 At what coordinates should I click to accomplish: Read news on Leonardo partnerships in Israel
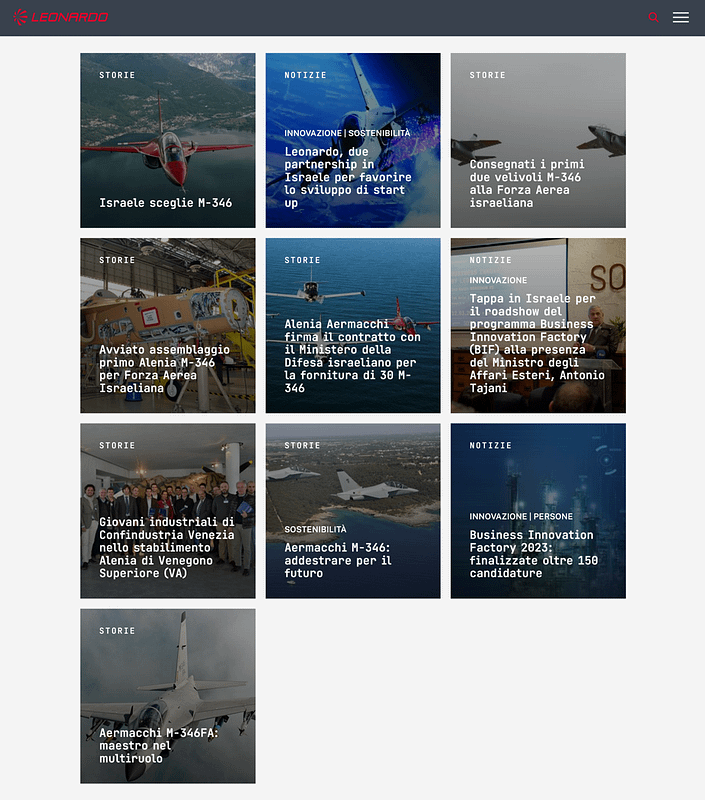pos(352,141)
